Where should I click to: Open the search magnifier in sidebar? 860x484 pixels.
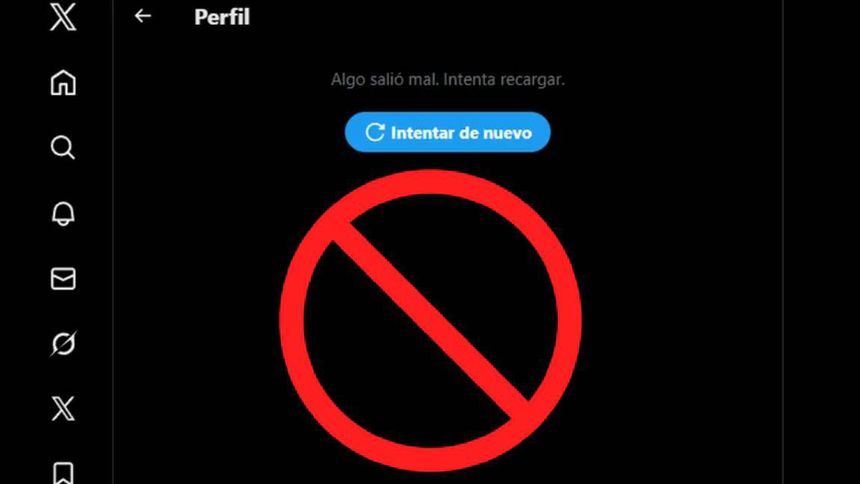pyautogui.click(x=63, y=148)
